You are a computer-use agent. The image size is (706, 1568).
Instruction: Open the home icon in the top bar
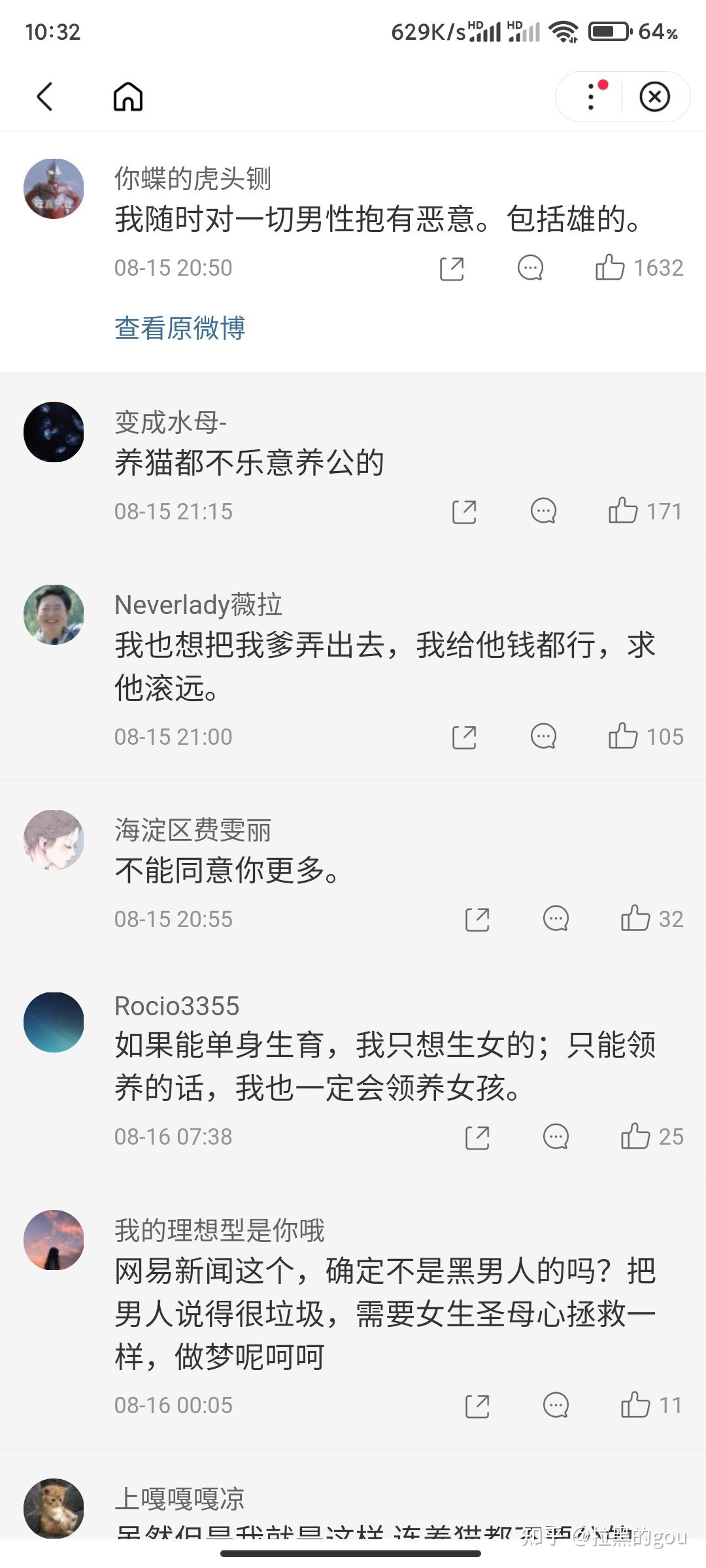pyautogui.click(x=127, y=97)
